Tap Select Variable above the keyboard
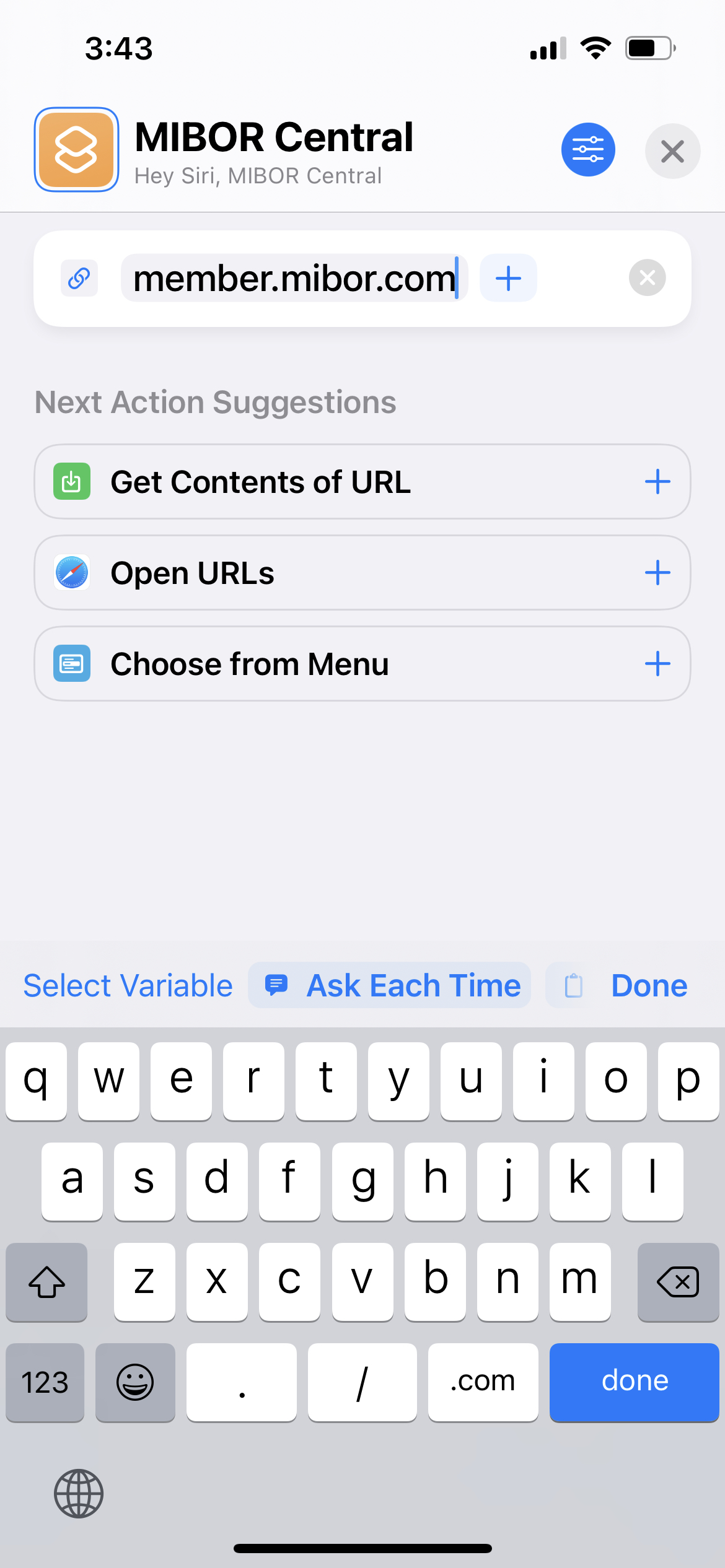Screen dimensions: 725x1568 (x=128, y=985)
